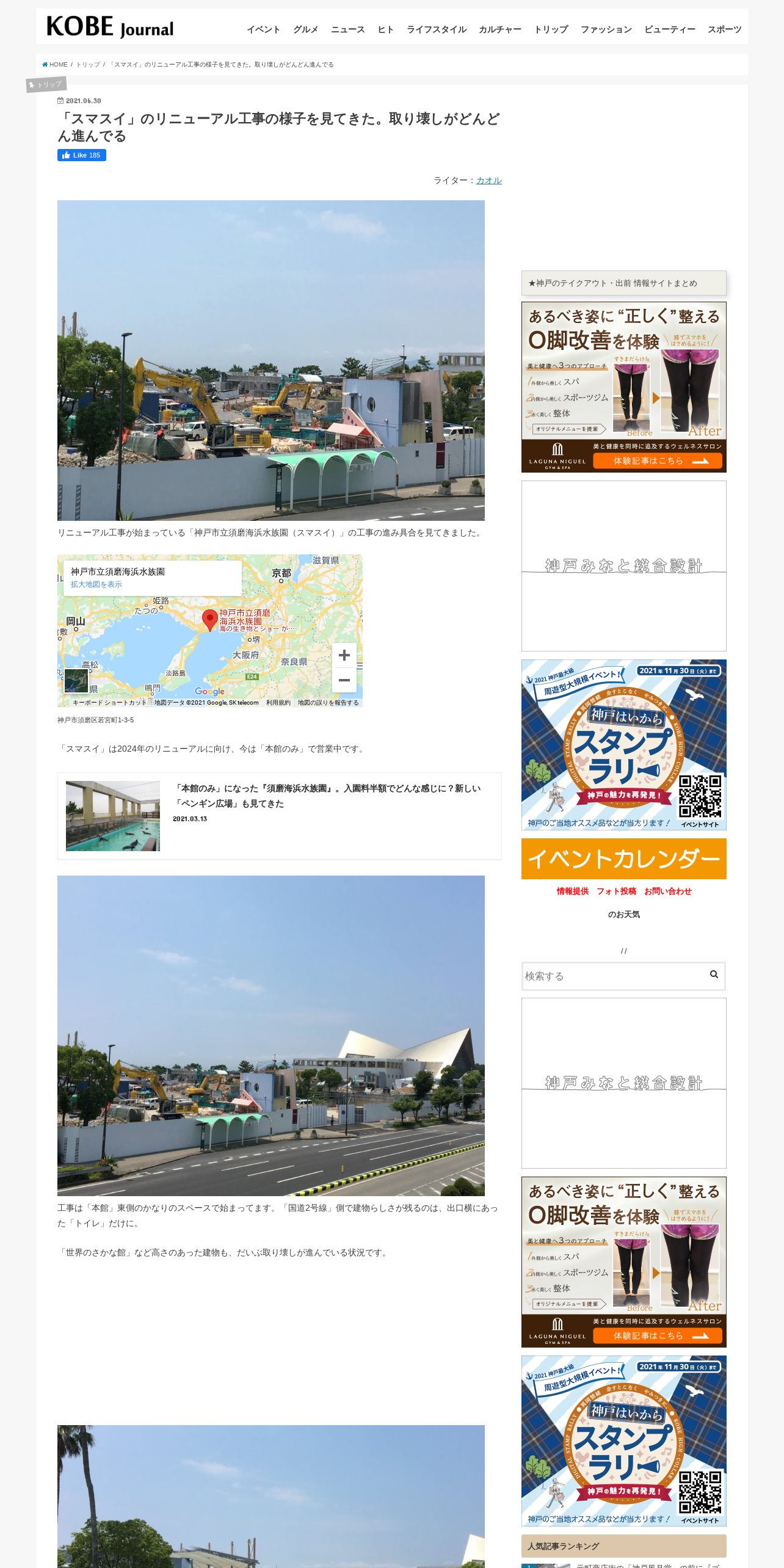Image resolution: width=784 pixels, height=1568 pixels.
Task: Open the トリップ breadcrumb link
Action: (88, 65)
